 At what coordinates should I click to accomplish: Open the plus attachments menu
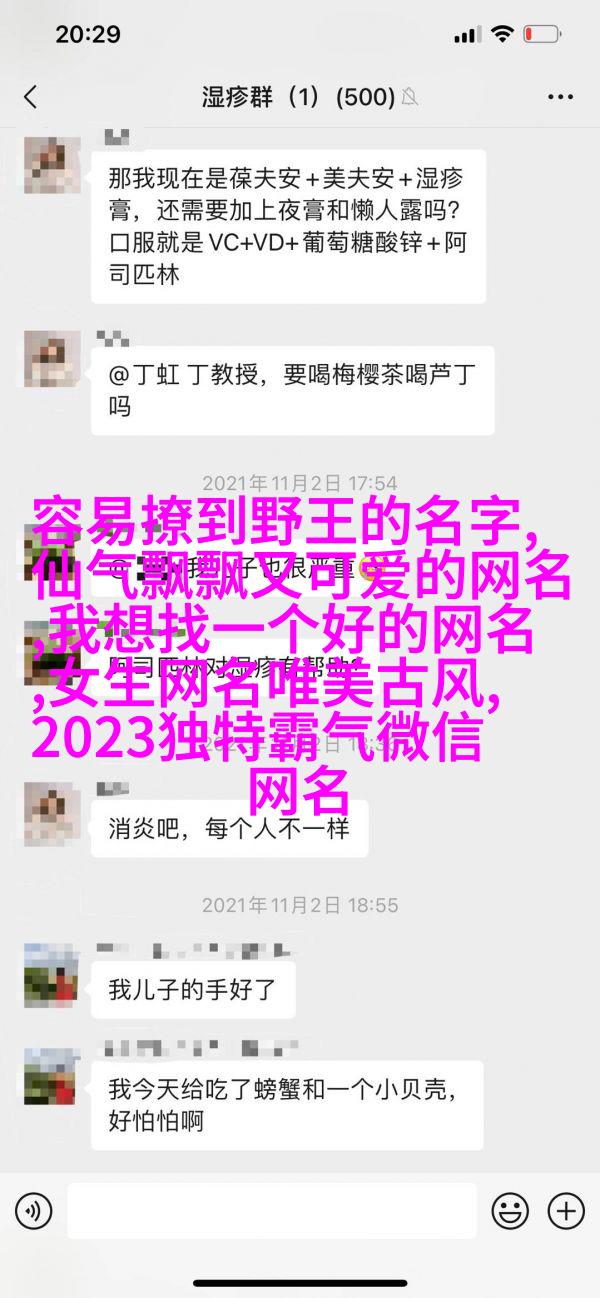tap(567, 1213)
